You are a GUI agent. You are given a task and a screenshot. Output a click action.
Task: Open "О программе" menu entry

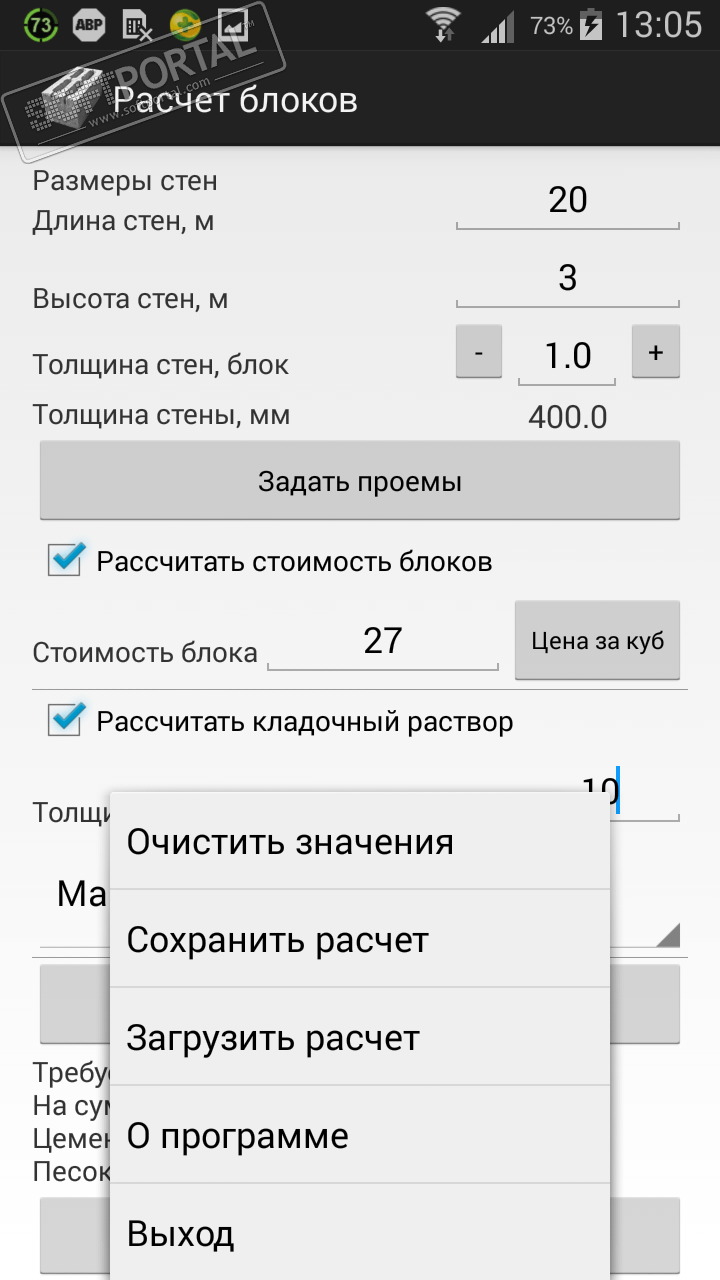pyautogui.click(x=358, y=1136)
